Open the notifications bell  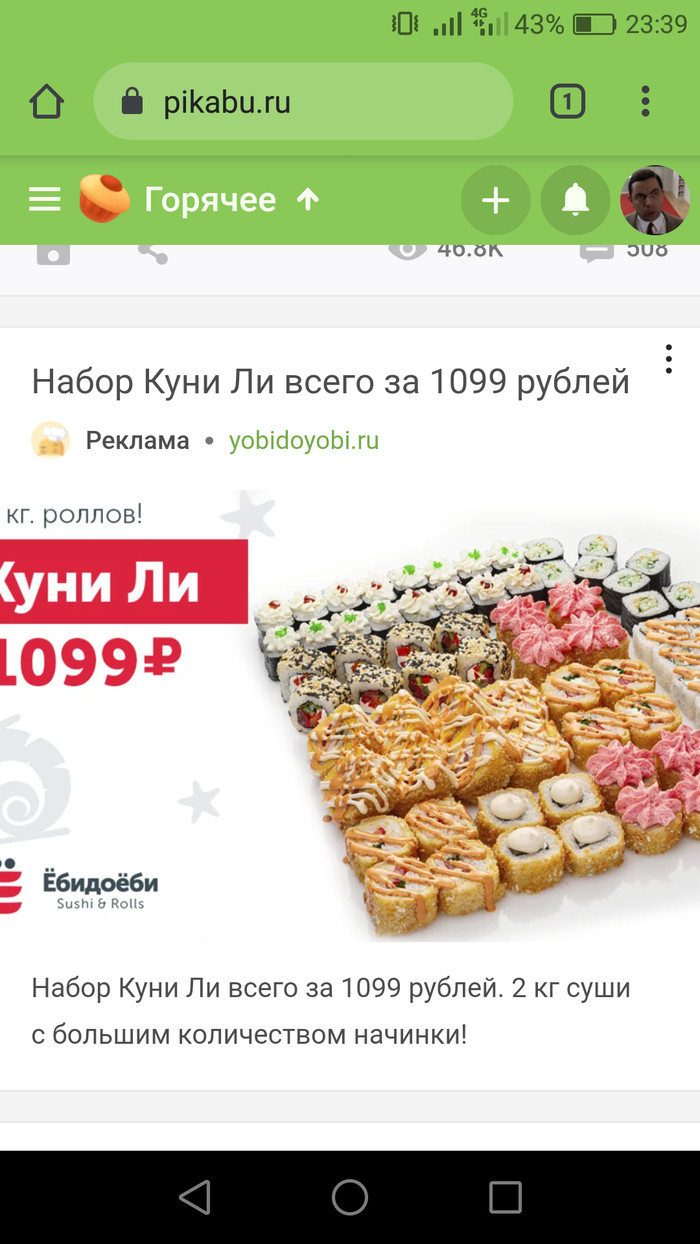coord(575,200)
